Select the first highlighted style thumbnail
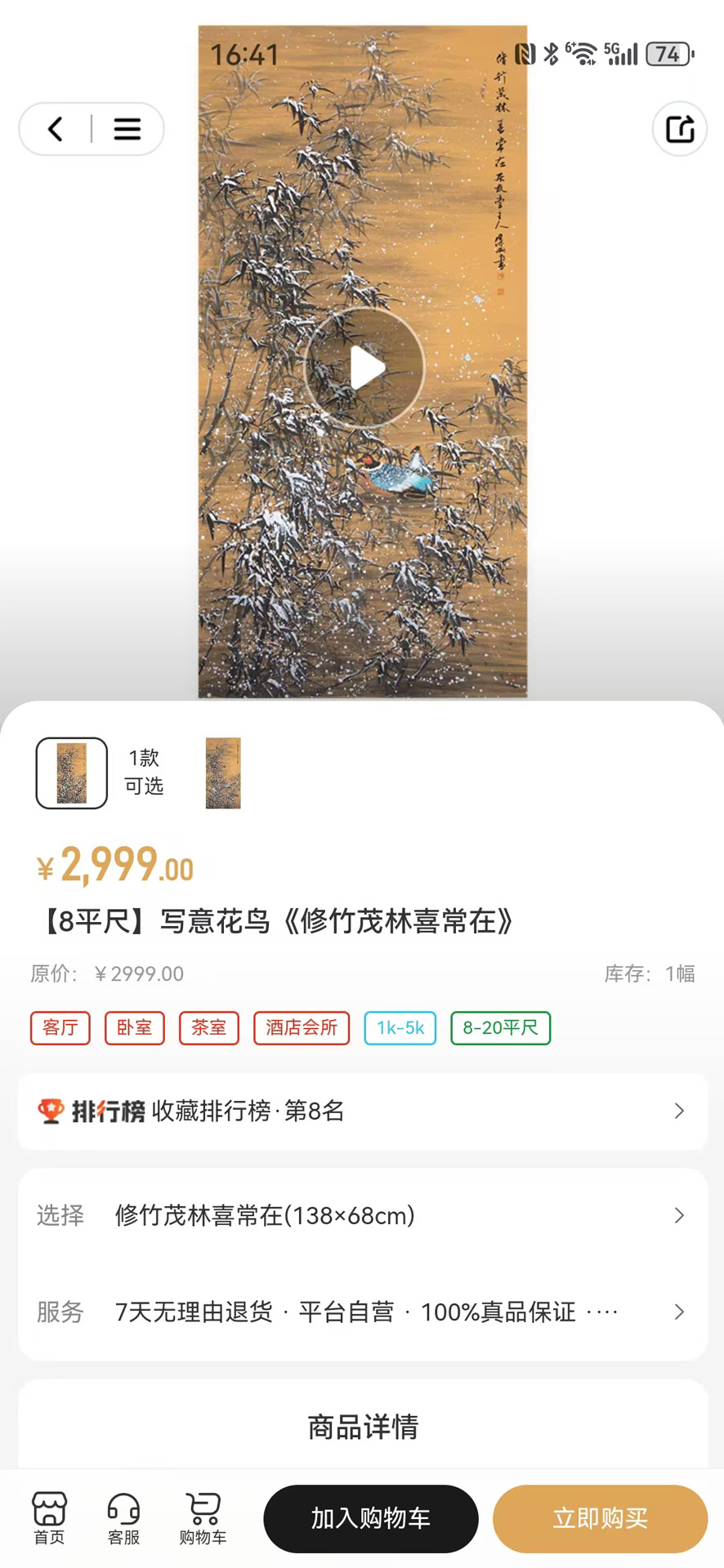 click(x=72, y=773)
